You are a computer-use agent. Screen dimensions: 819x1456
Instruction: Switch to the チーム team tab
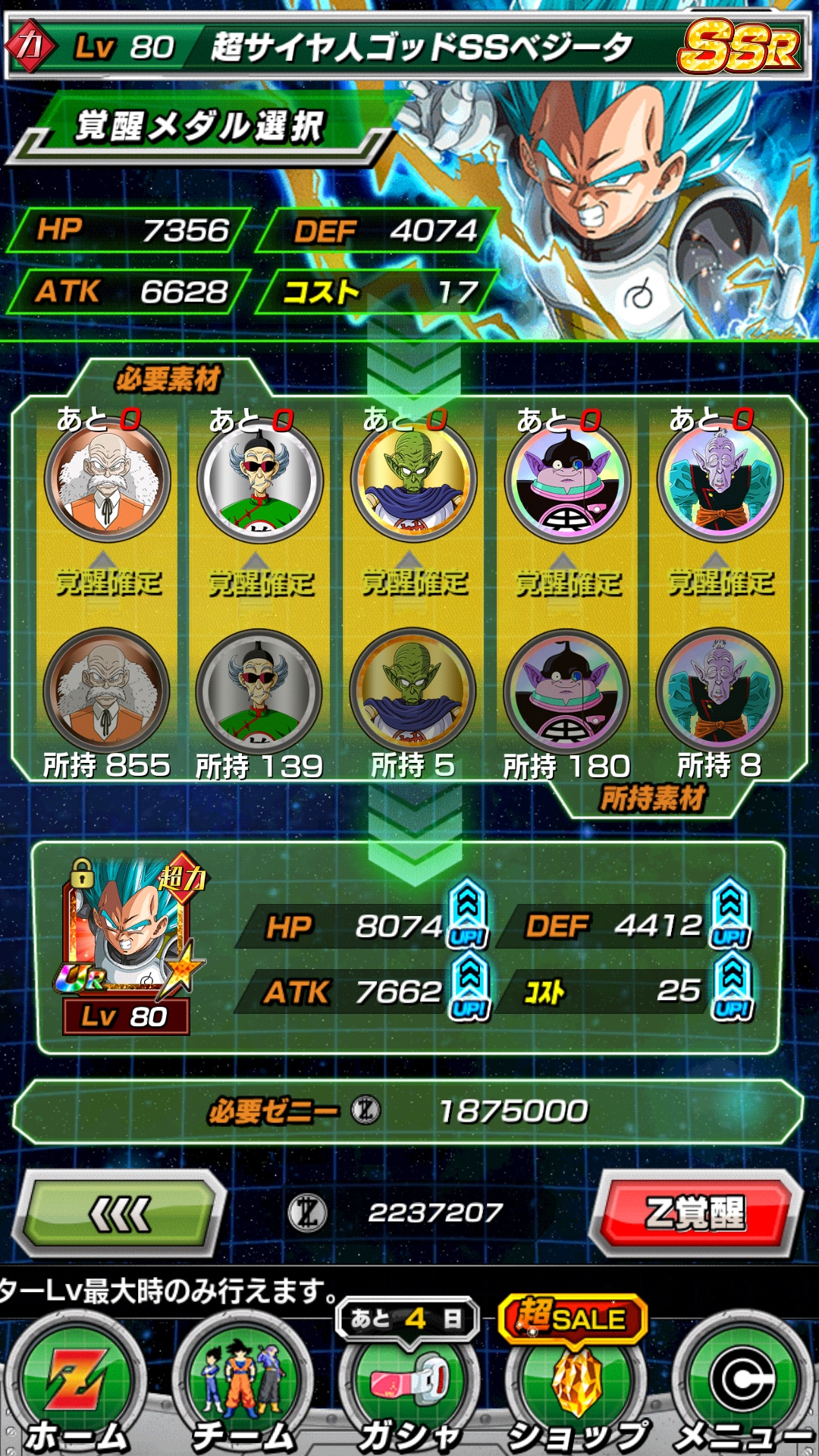click(x=242, y=1388)
